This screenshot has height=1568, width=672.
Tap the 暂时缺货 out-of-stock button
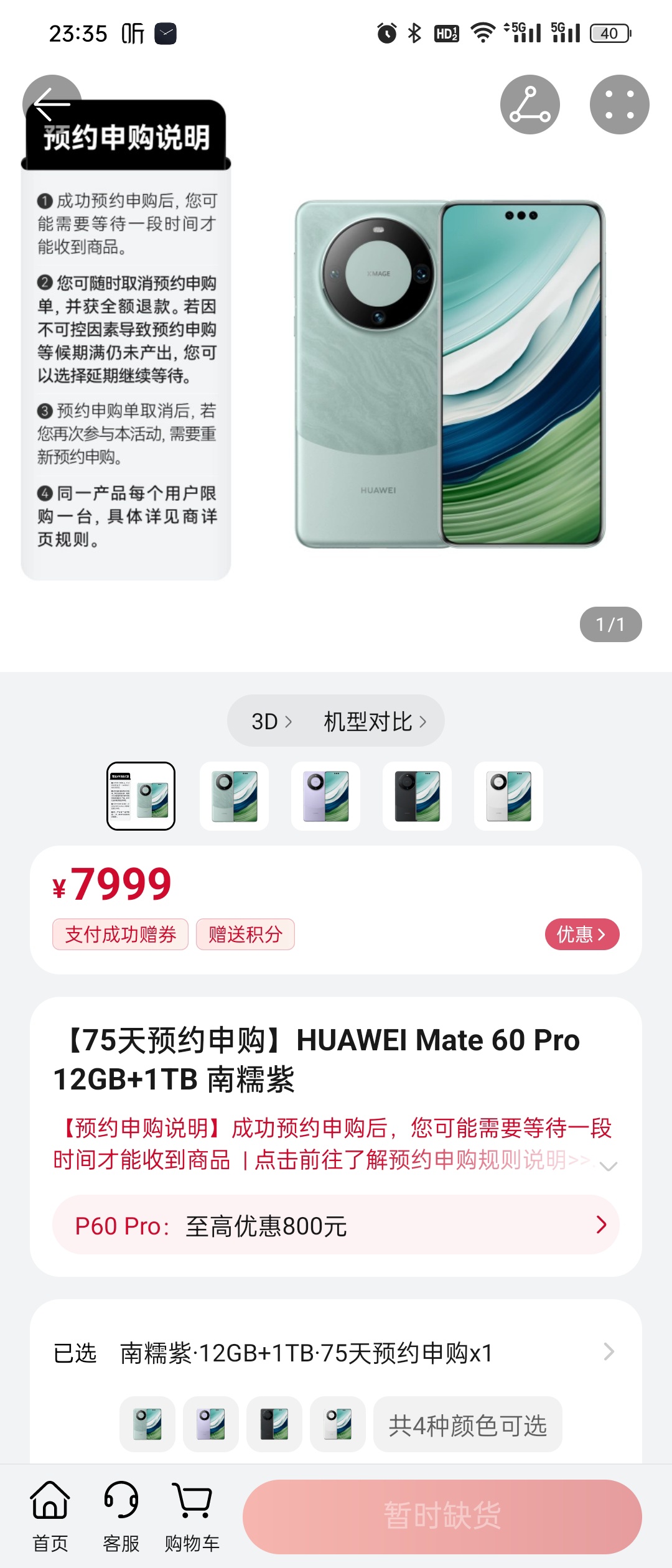point(442,1516)
